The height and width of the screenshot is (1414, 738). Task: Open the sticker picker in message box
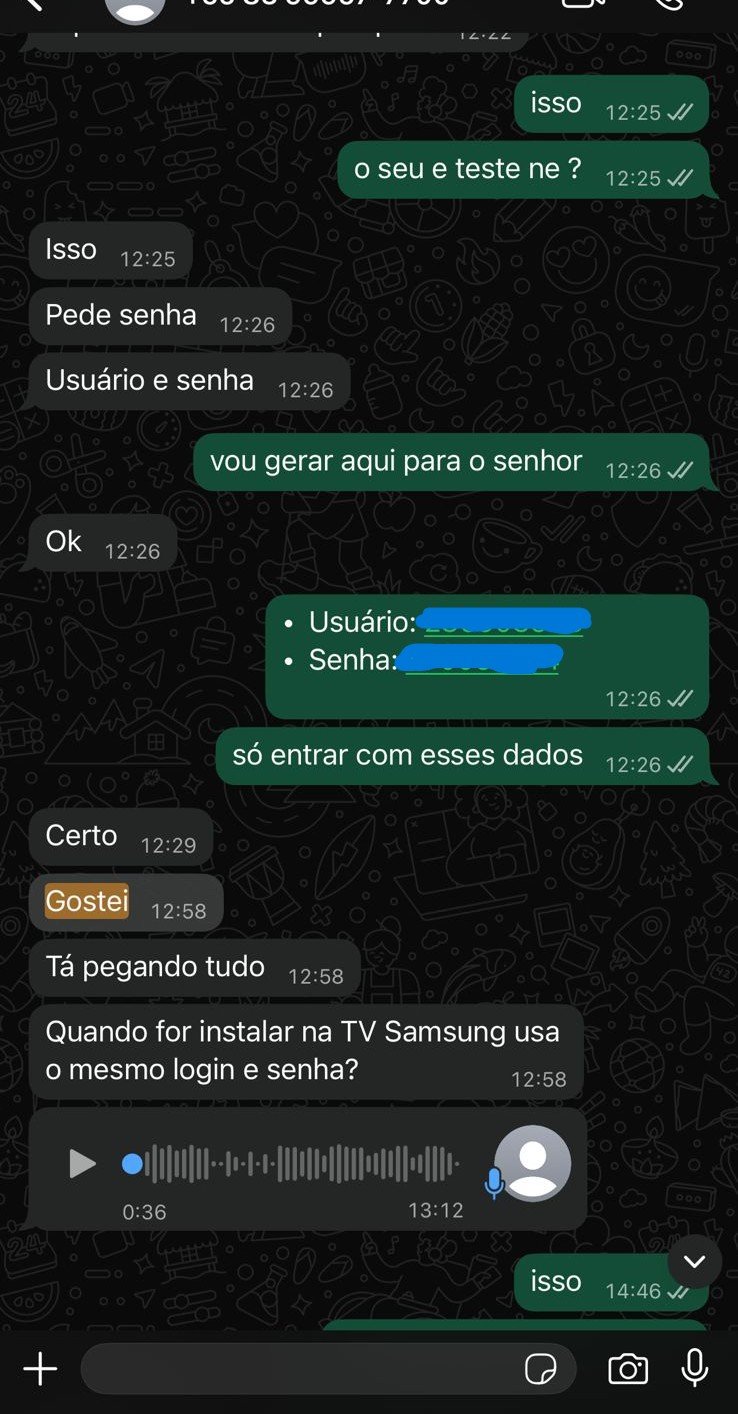coord(541,1369)
